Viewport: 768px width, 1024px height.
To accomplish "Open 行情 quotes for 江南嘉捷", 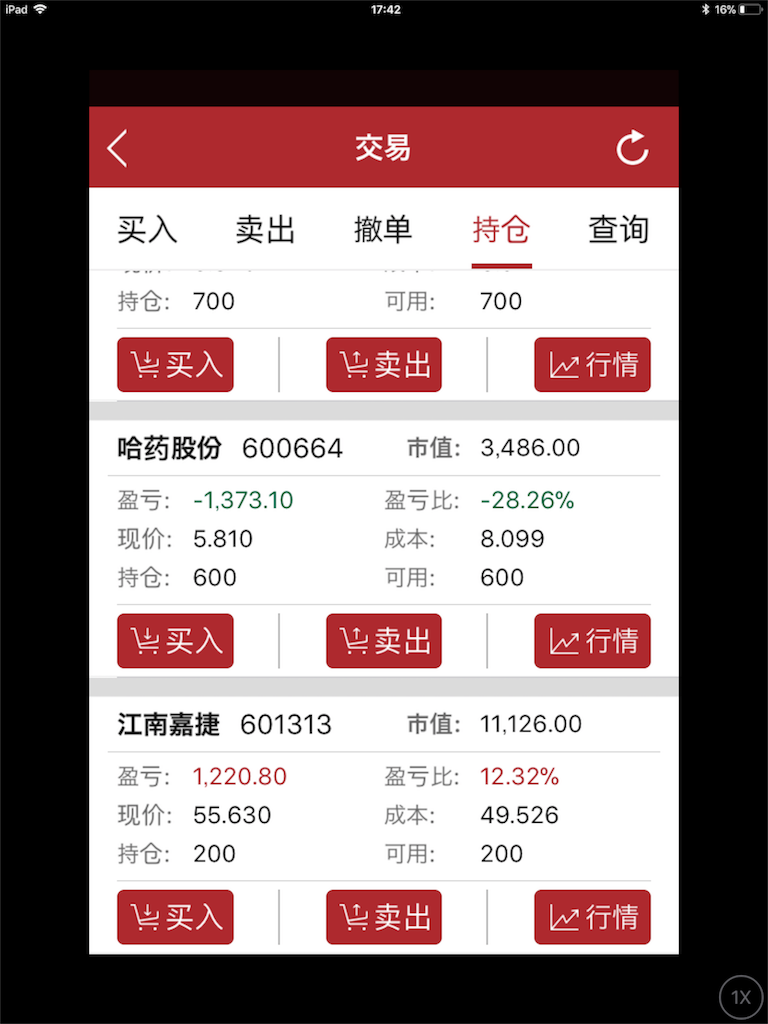I will [x=592, y=917].
